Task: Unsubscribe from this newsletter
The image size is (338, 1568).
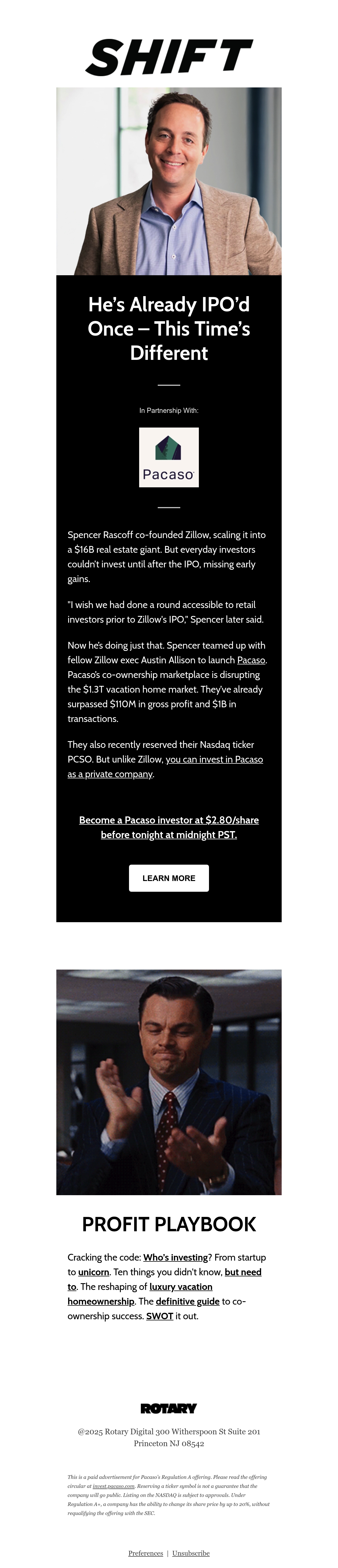Action: tap(191, 1553)
